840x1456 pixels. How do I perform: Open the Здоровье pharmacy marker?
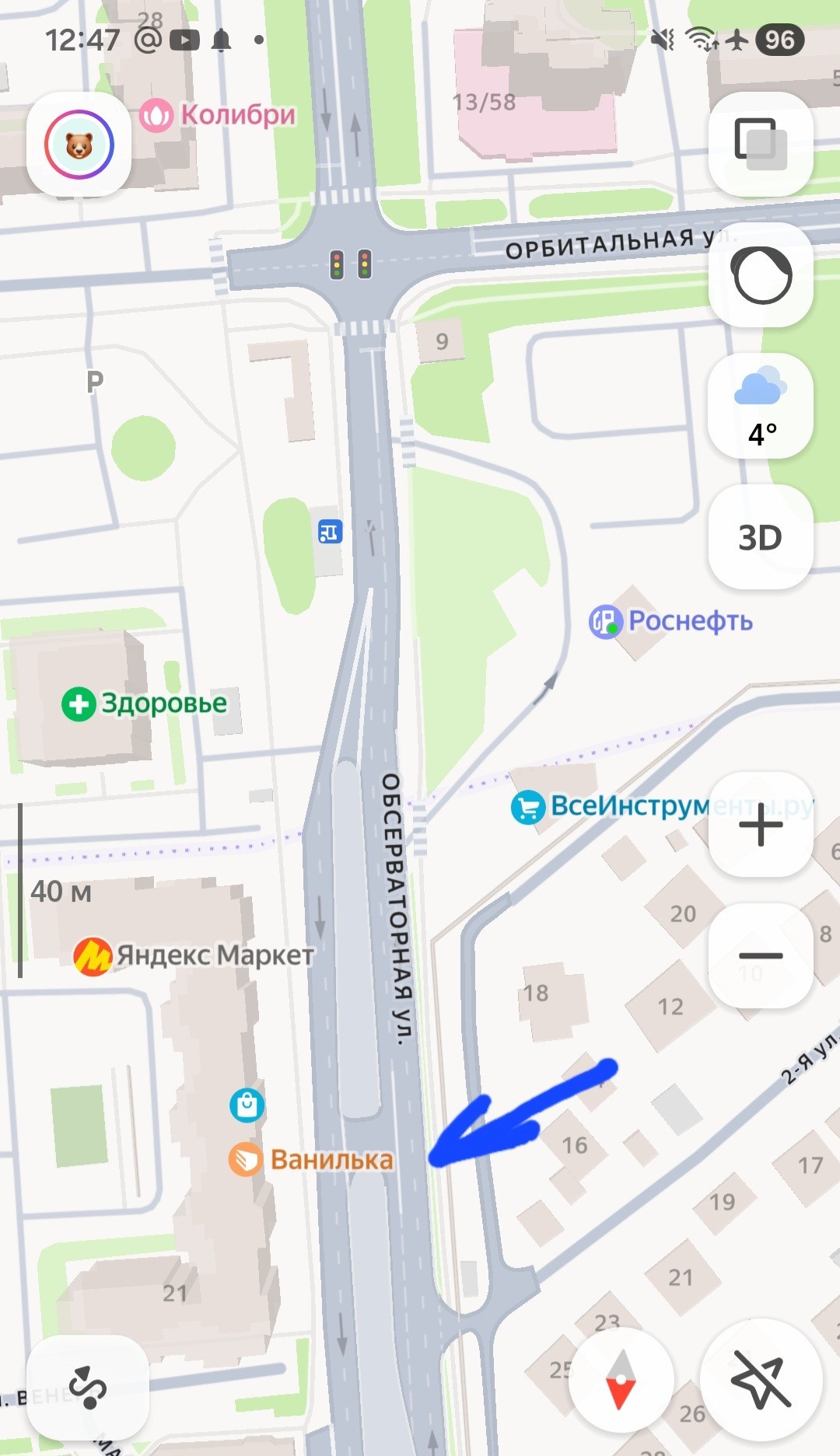(x=79, y=704)
